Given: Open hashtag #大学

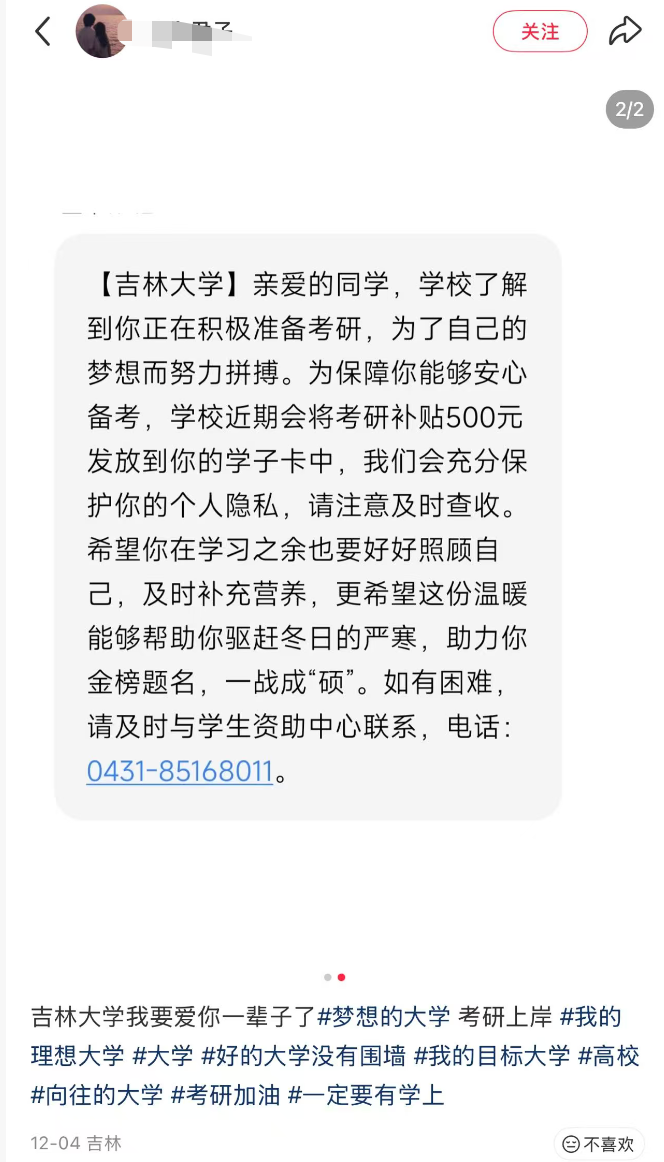Looking at the screenshot, I should click(163, 1055).
